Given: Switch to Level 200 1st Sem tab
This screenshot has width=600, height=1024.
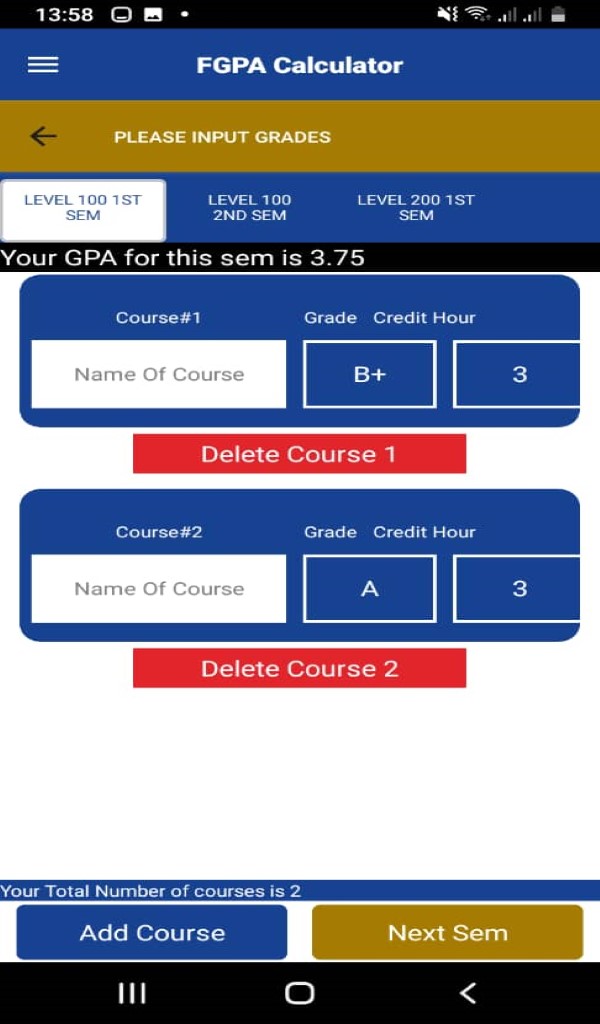Looking at the screenshot, I should (415, 208).
